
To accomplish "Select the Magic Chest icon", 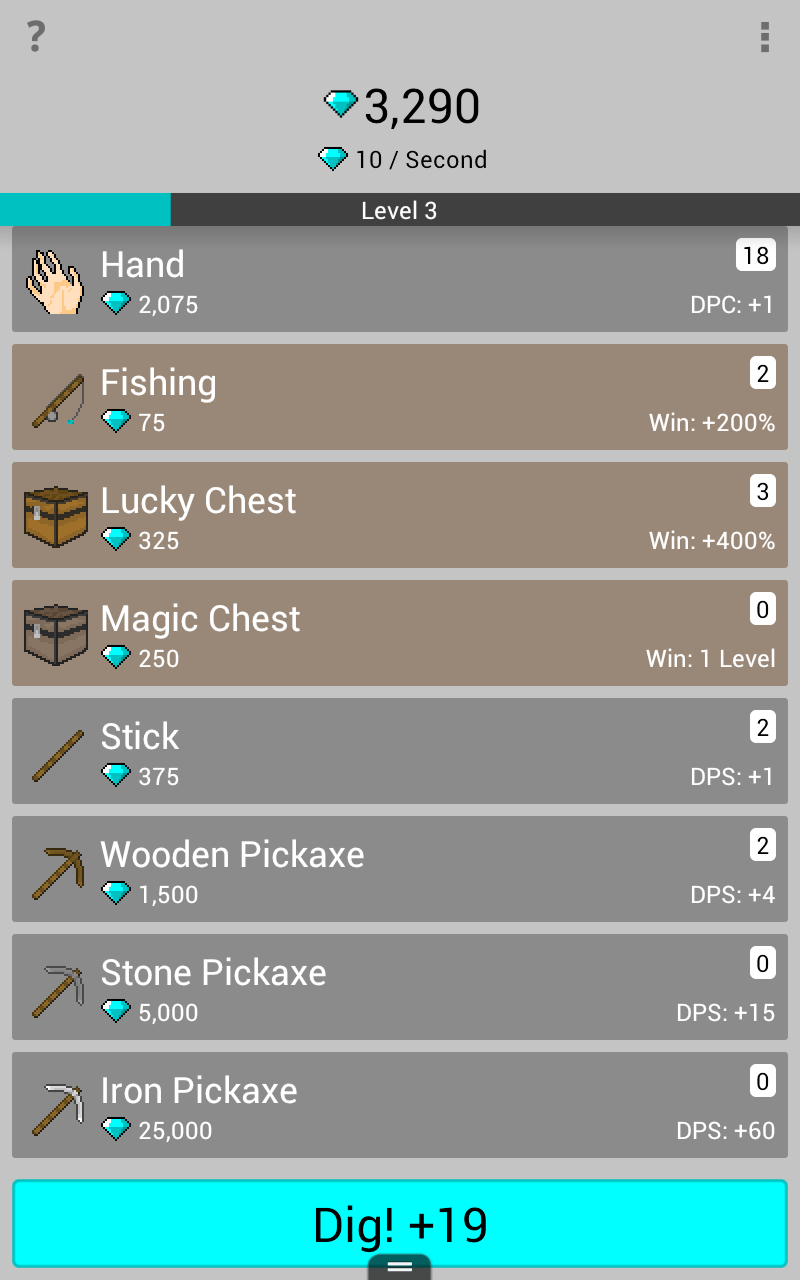I will 55,633.
